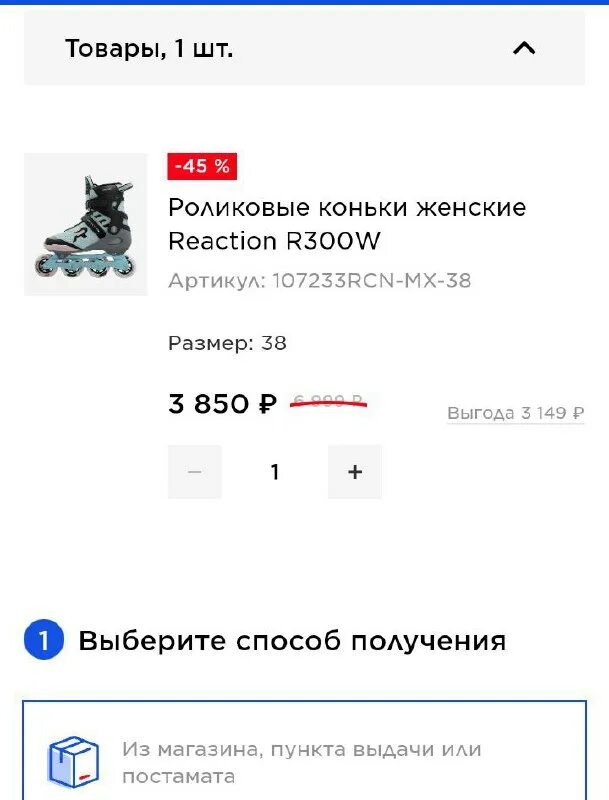Viewport: 609px width, 800px height.
Task: Select pickup из магазина, пункта выдачи или постамата
Action: pos(304,761)
